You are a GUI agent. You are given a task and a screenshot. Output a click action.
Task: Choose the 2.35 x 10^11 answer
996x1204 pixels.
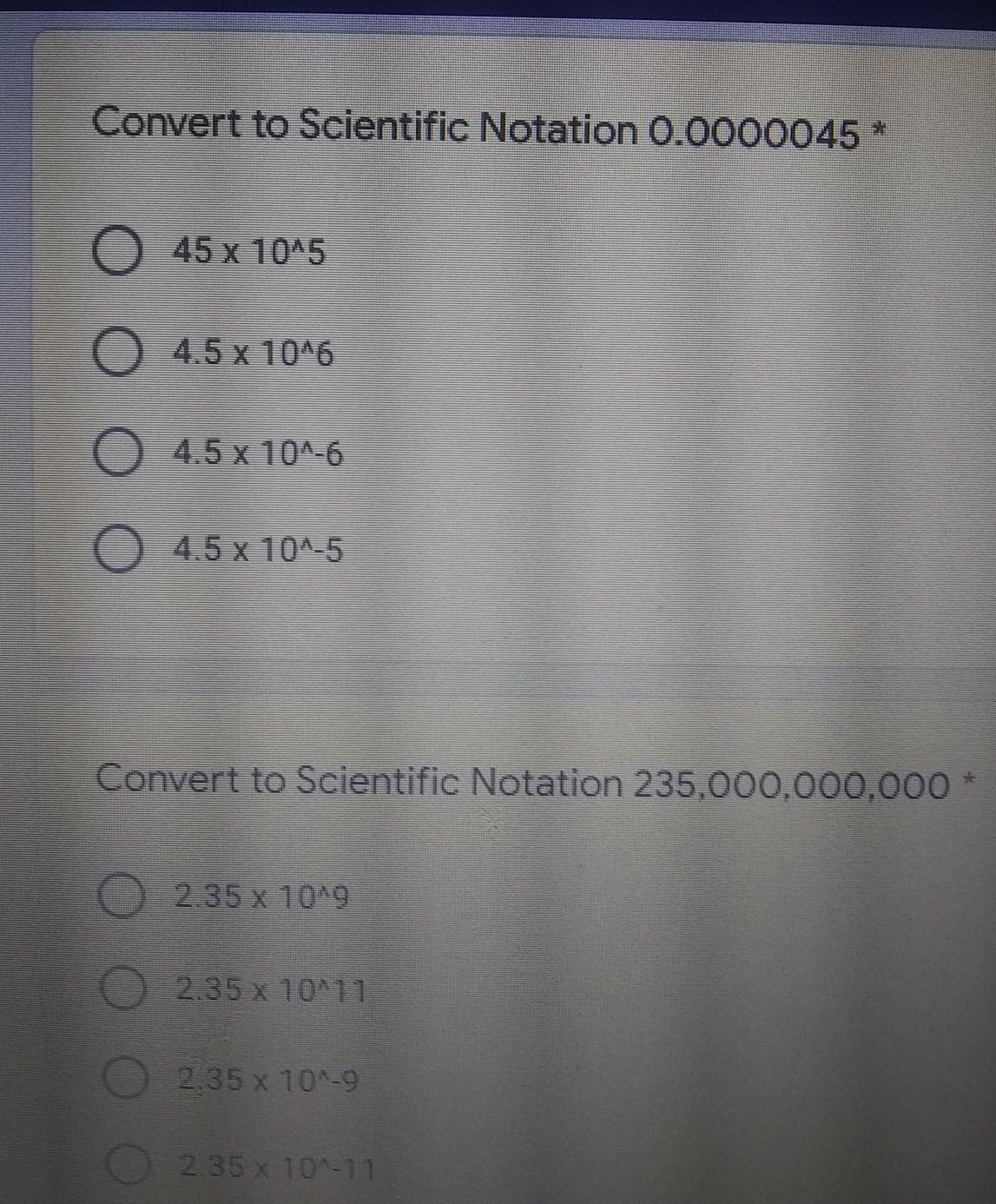point(122,989)
